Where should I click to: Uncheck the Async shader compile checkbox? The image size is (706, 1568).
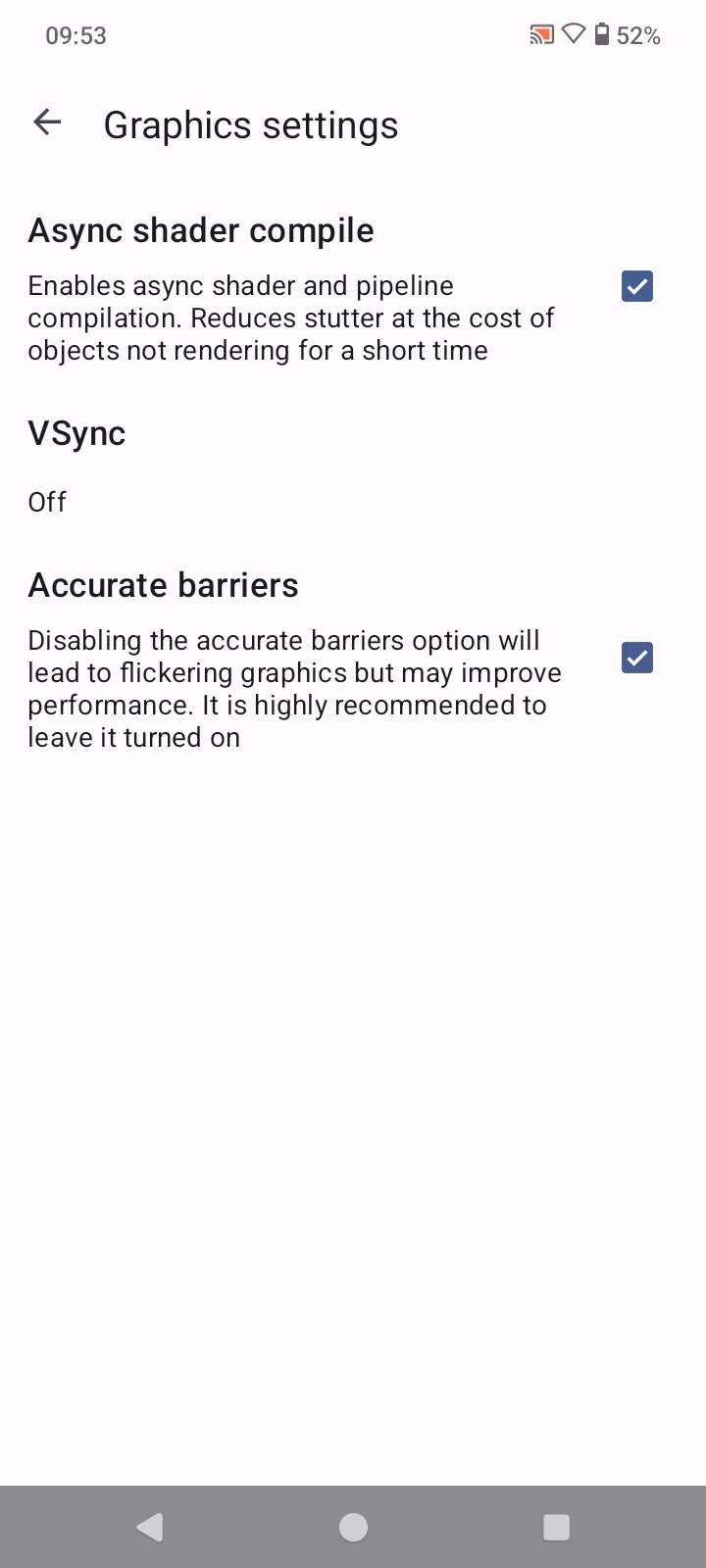pos(637,286)
